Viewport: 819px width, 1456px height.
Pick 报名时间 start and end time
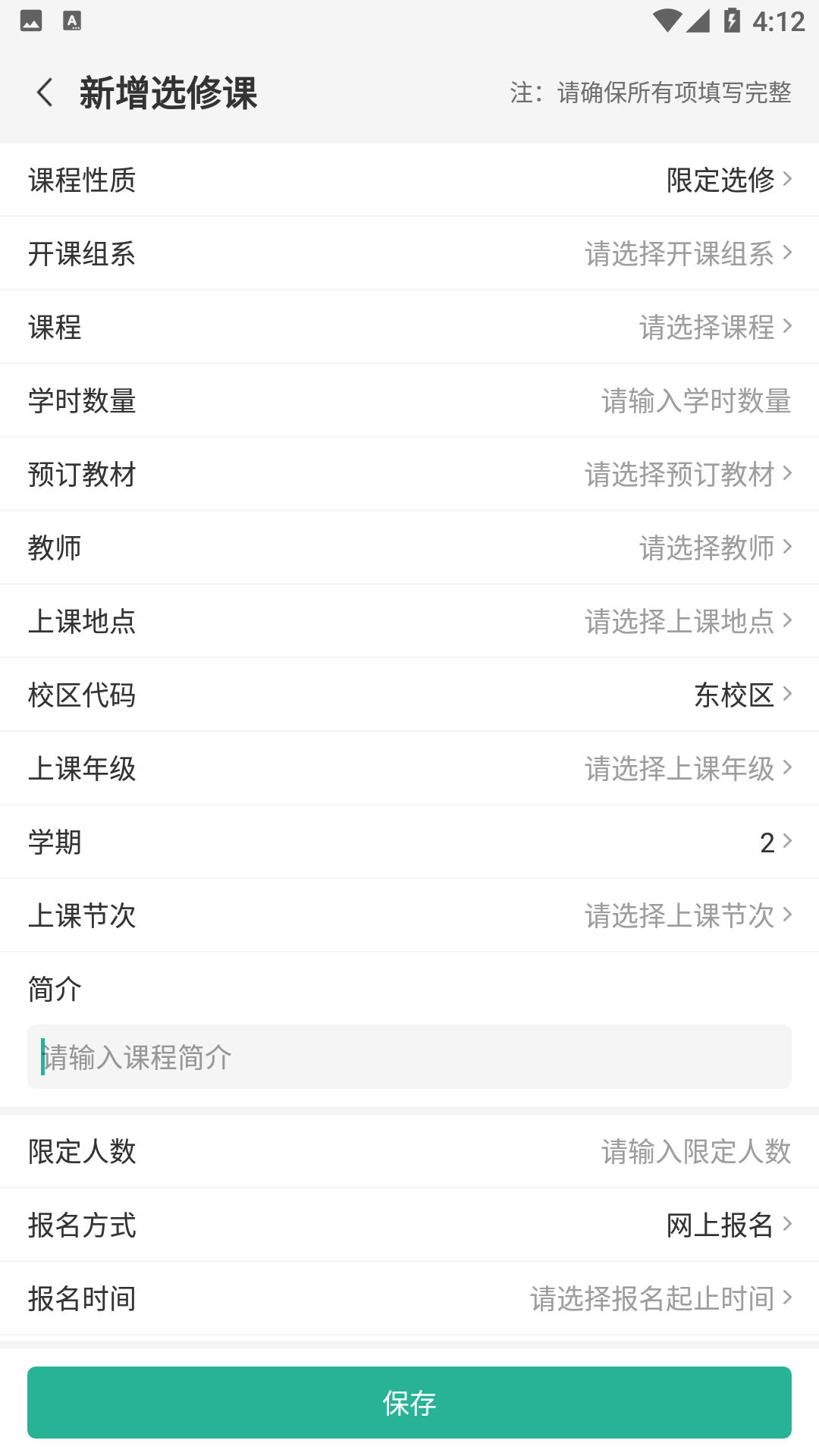[660, 1298]
